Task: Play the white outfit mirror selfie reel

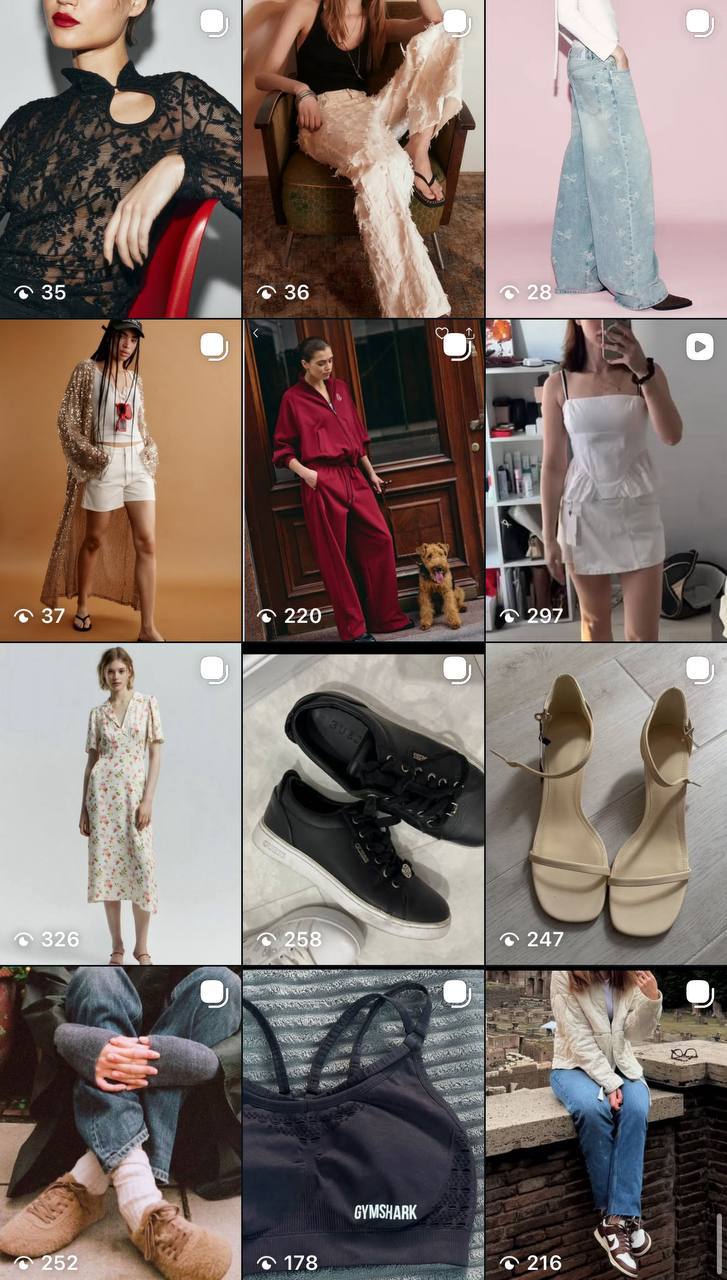Action: pyautogui.click(x=606, y=480)
